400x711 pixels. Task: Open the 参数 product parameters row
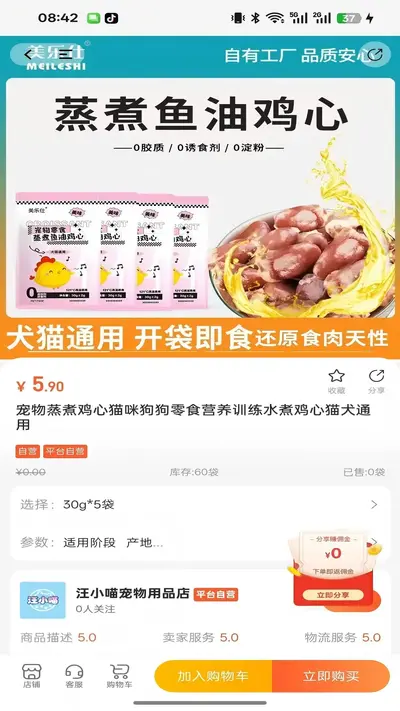(200, 542)
